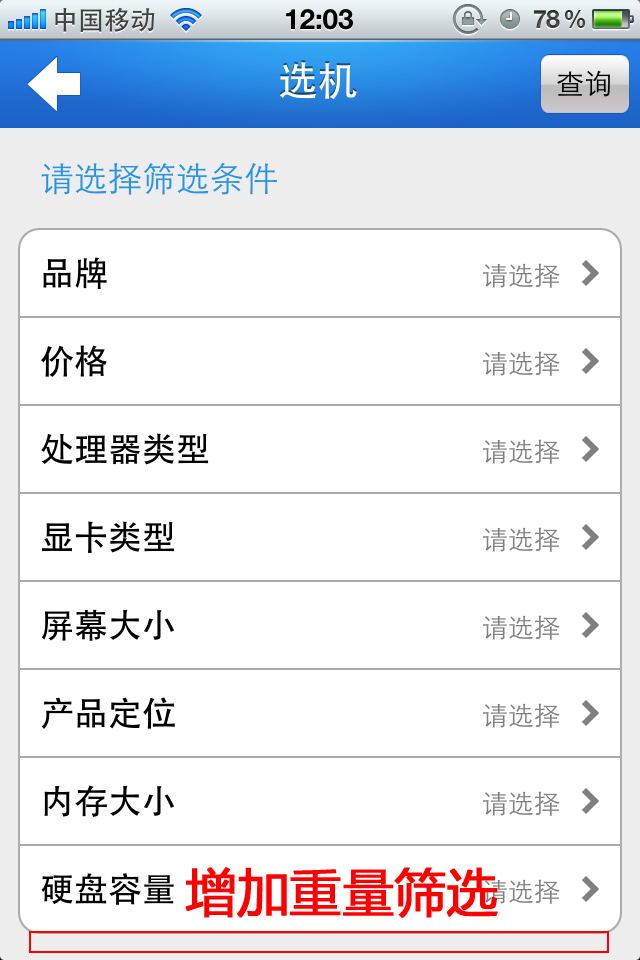
Task: Open 显卡类型 selection
Action: 320,538
